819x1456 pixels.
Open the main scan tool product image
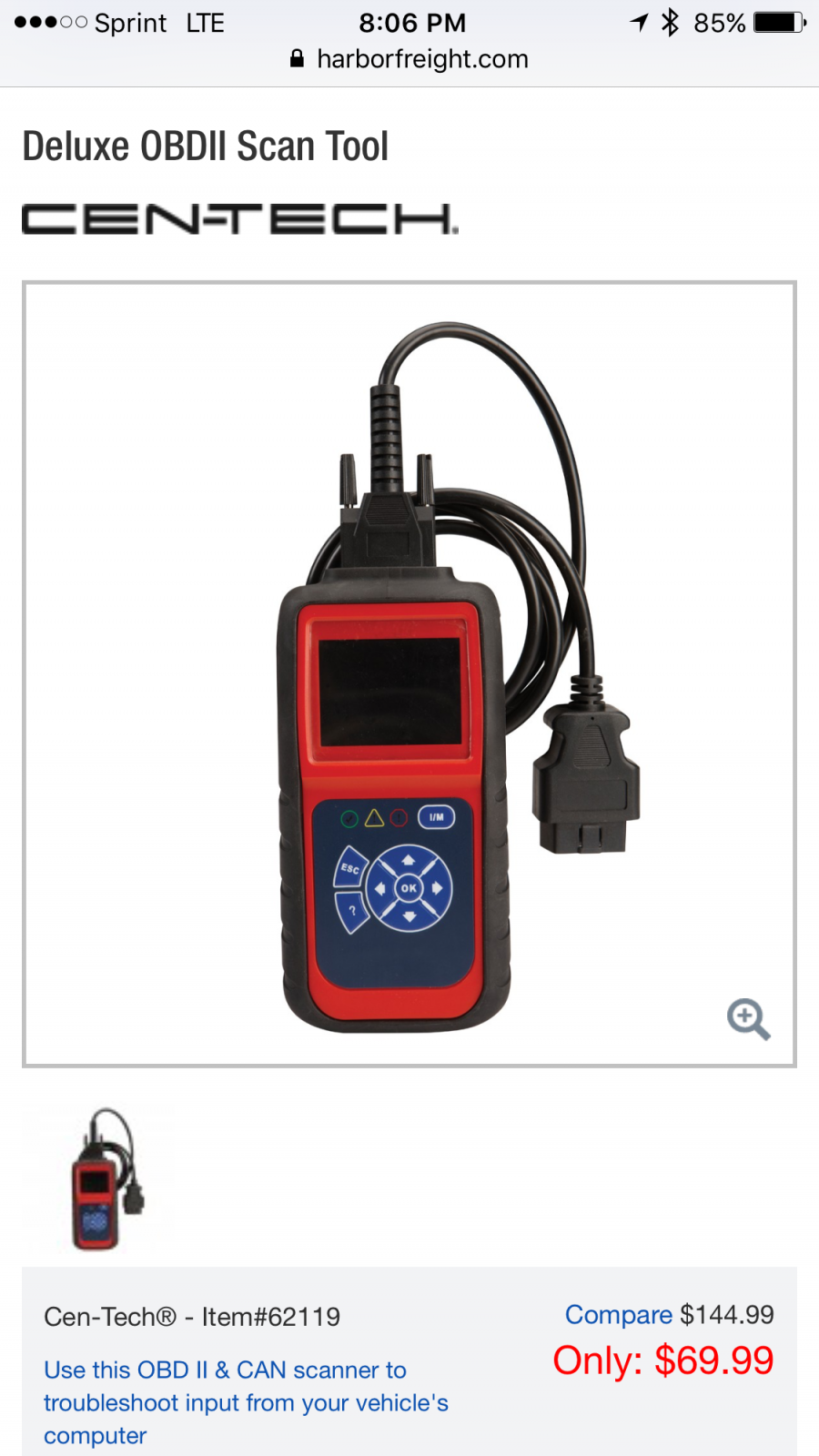coord(409,673)
